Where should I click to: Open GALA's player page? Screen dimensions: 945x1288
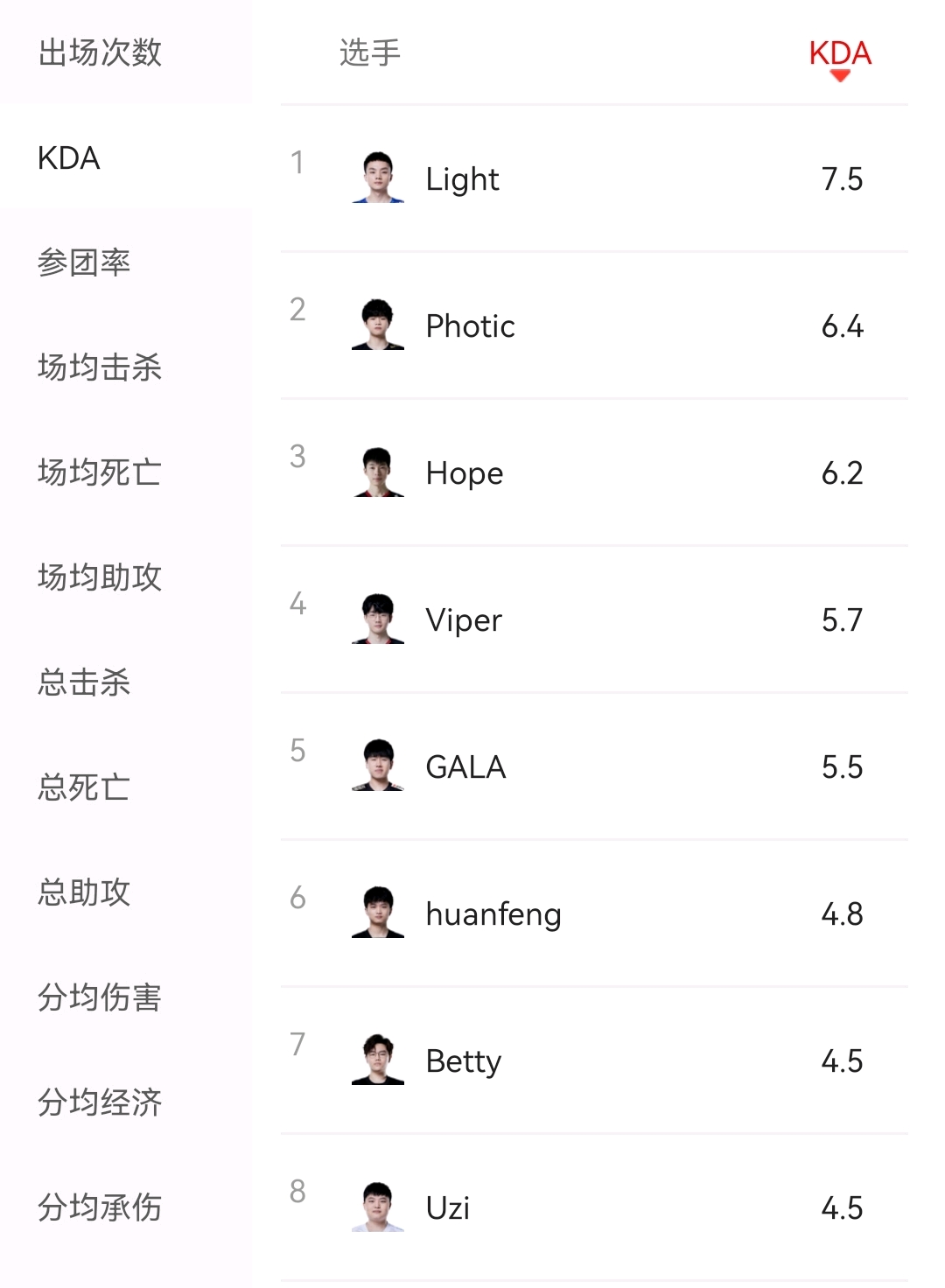[465, 767]
